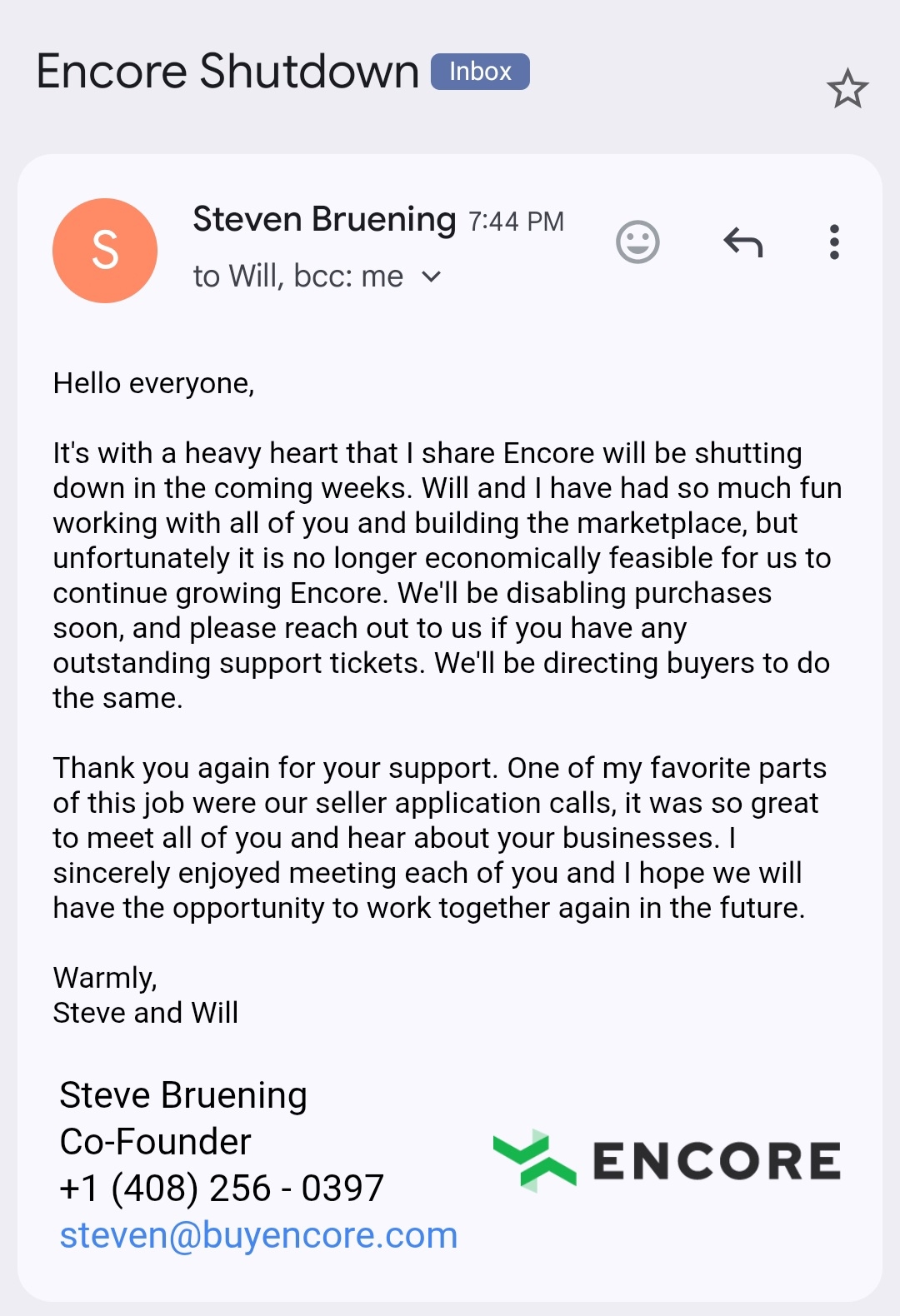Image resolution: width=900 pixels, height=1316 pixels.
Task: Add an emoji reaction to the email
Action: [x=637, y=242]
